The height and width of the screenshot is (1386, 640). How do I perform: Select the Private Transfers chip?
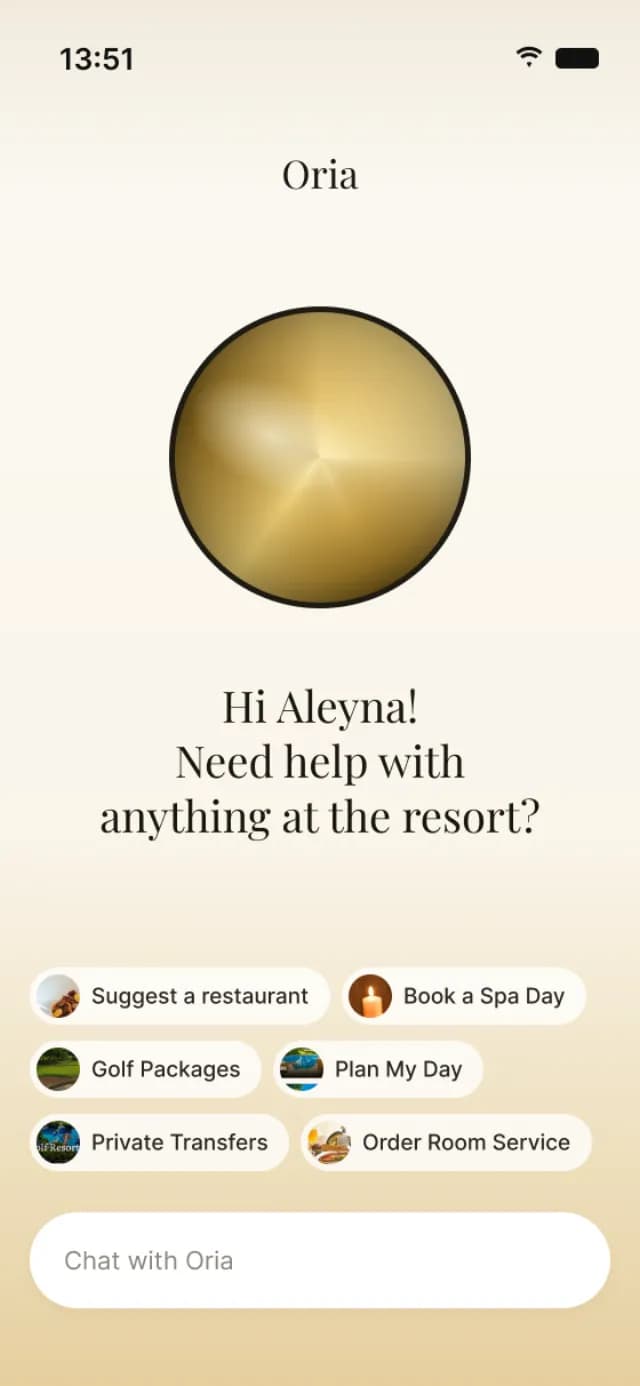[x=160, y=1142]
